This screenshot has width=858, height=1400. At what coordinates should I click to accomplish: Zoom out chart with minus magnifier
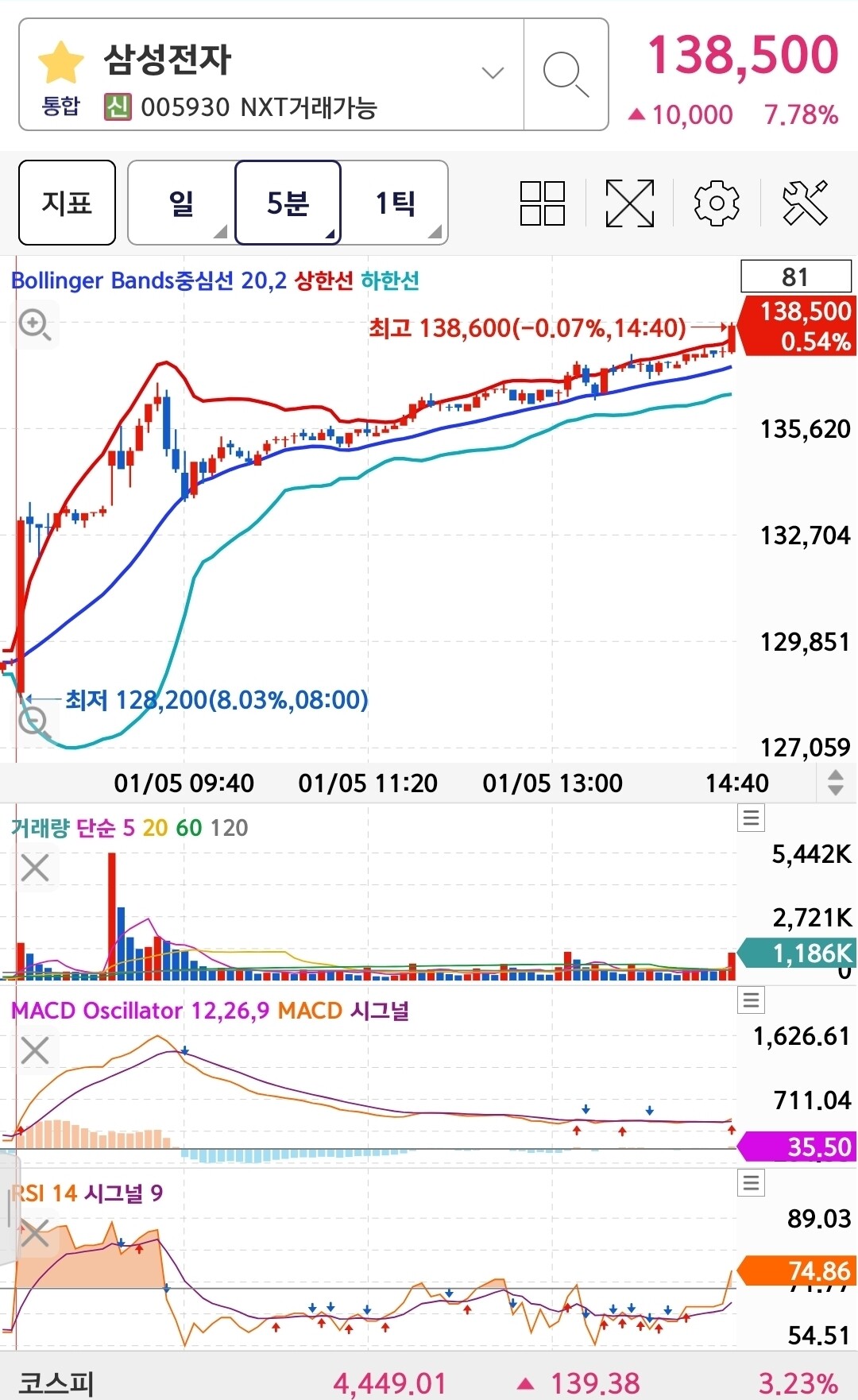(35, 721)
